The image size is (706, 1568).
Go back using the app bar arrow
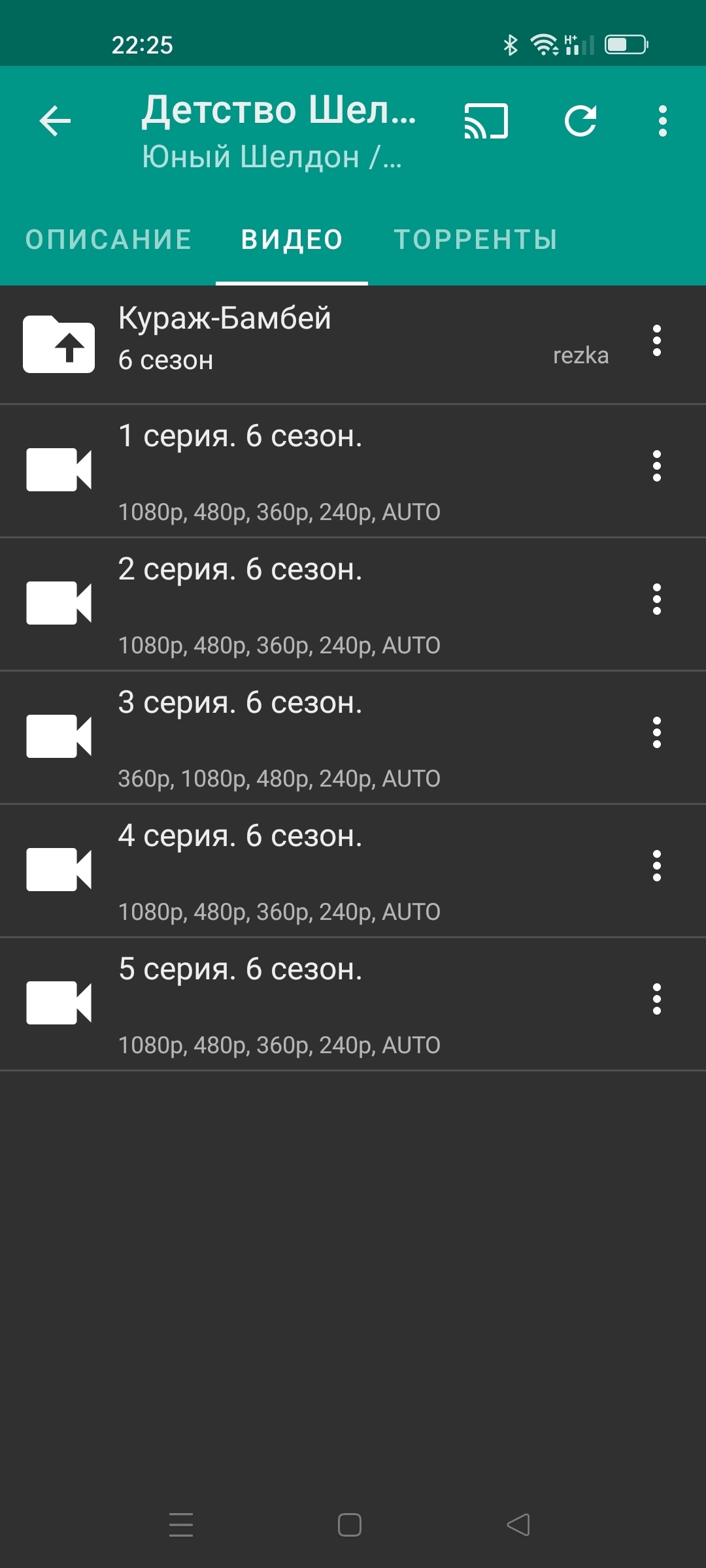coord(55,121)
